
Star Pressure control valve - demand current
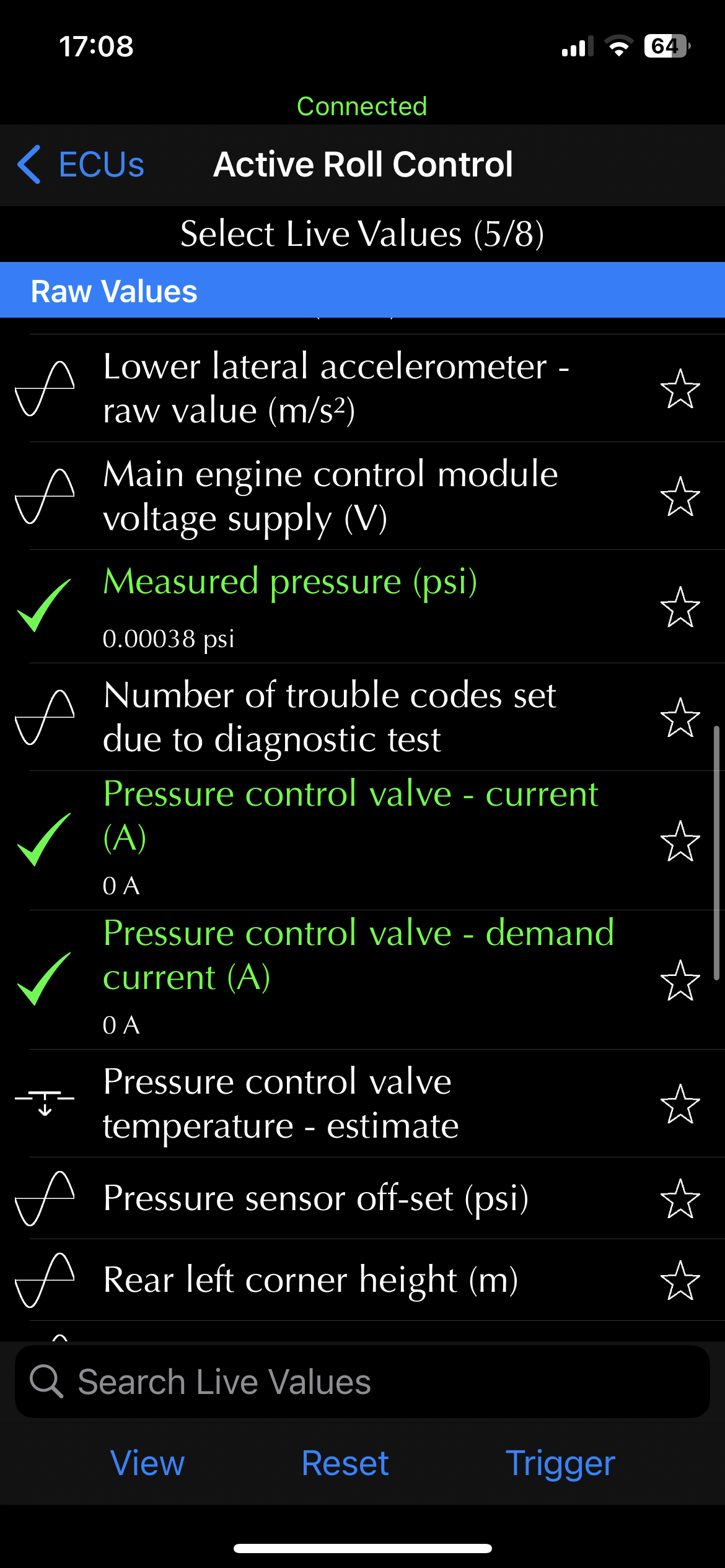(680, 980)
